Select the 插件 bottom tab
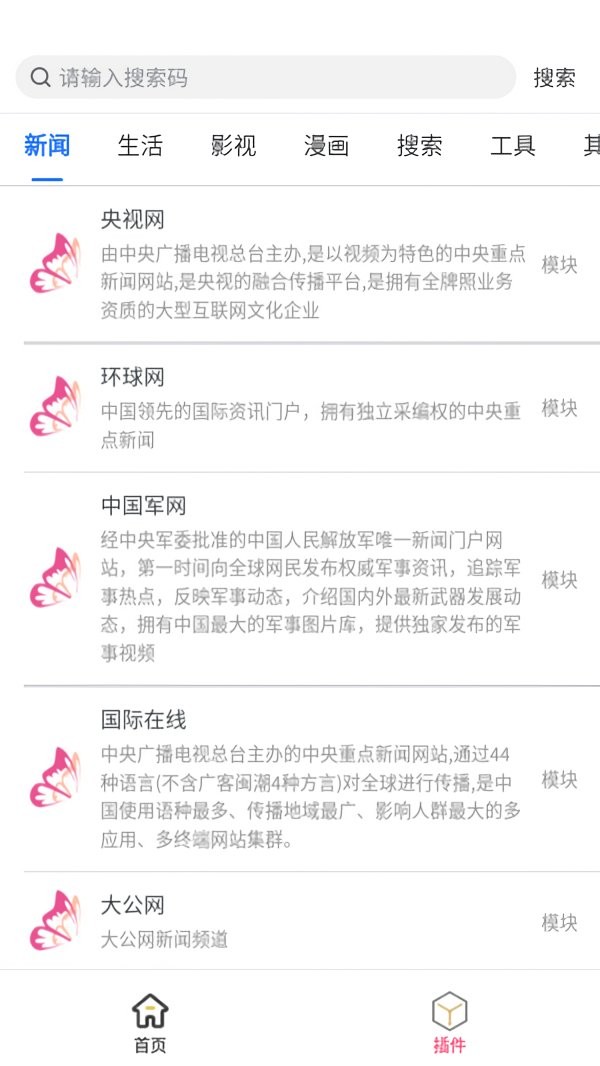The image size is (600, 1066). [449, 1022]
